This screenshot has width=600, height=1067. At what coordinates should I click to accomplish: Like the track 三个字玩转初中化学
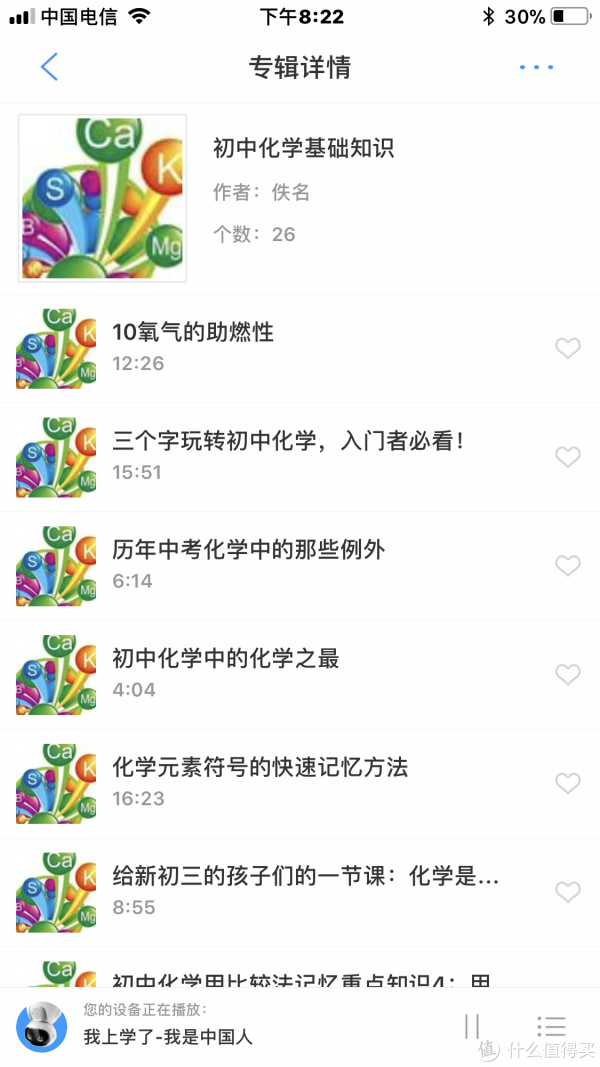pos(567,457)
